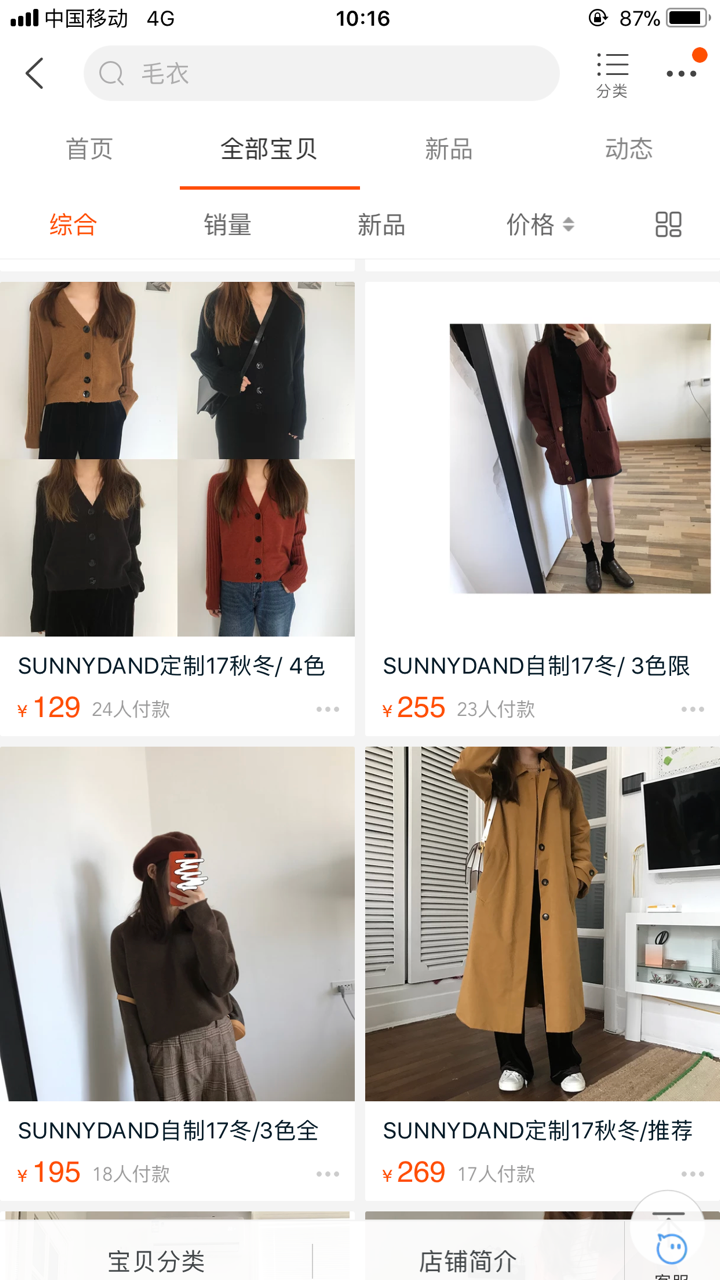
Task: Sort items by 价格
Action: (x=539, y=225)
